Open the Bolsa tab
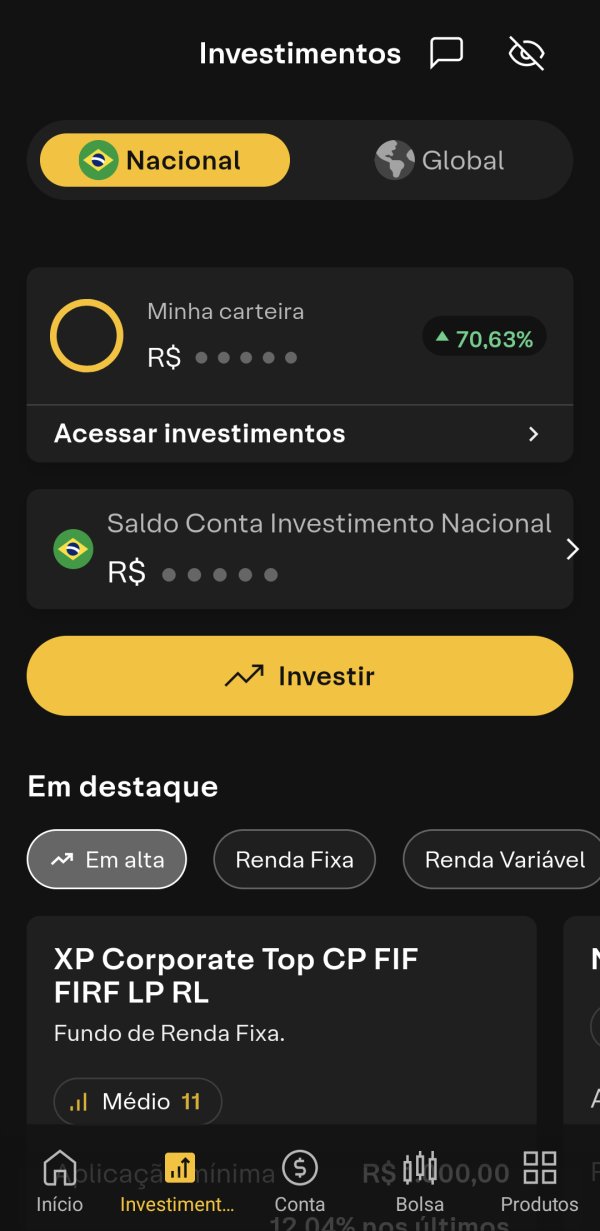This screenshot has height=1231, width=600. point(419,1181)
